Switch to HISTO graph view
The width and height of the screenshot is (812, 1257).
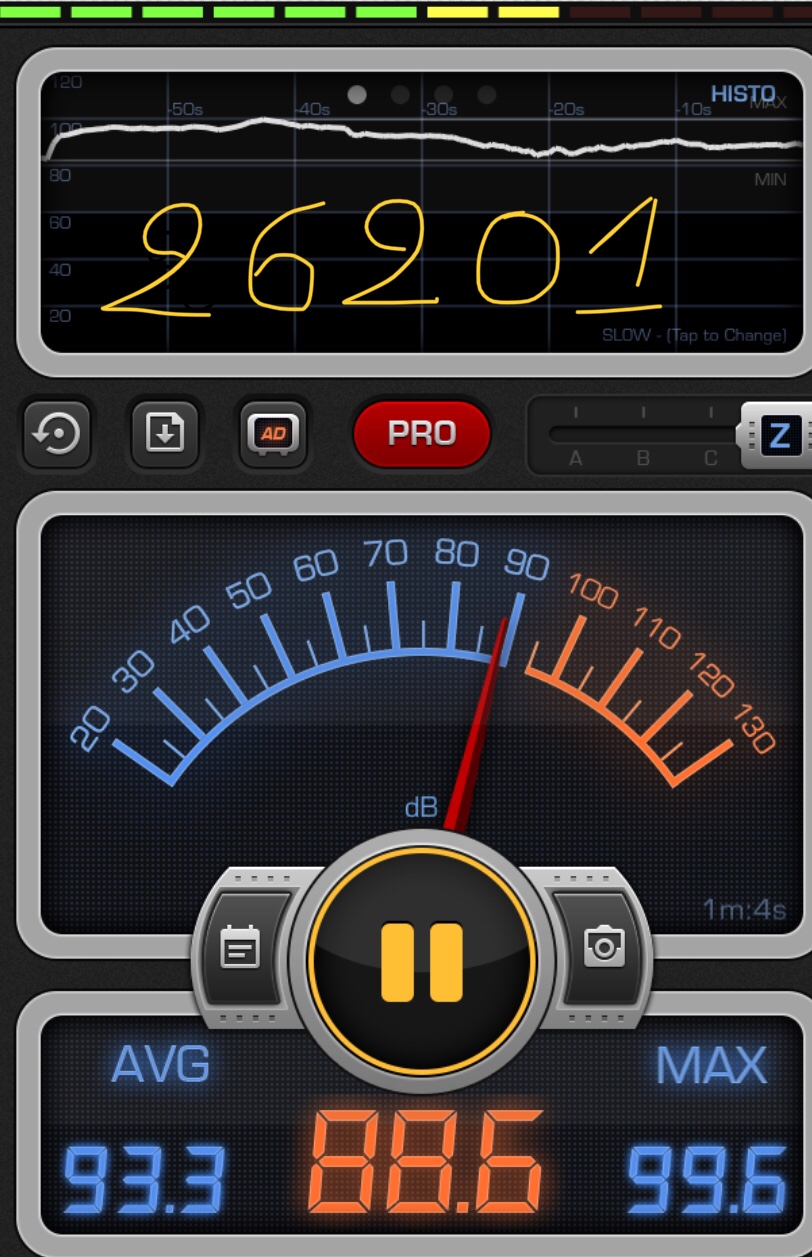[x=742, y=94]
